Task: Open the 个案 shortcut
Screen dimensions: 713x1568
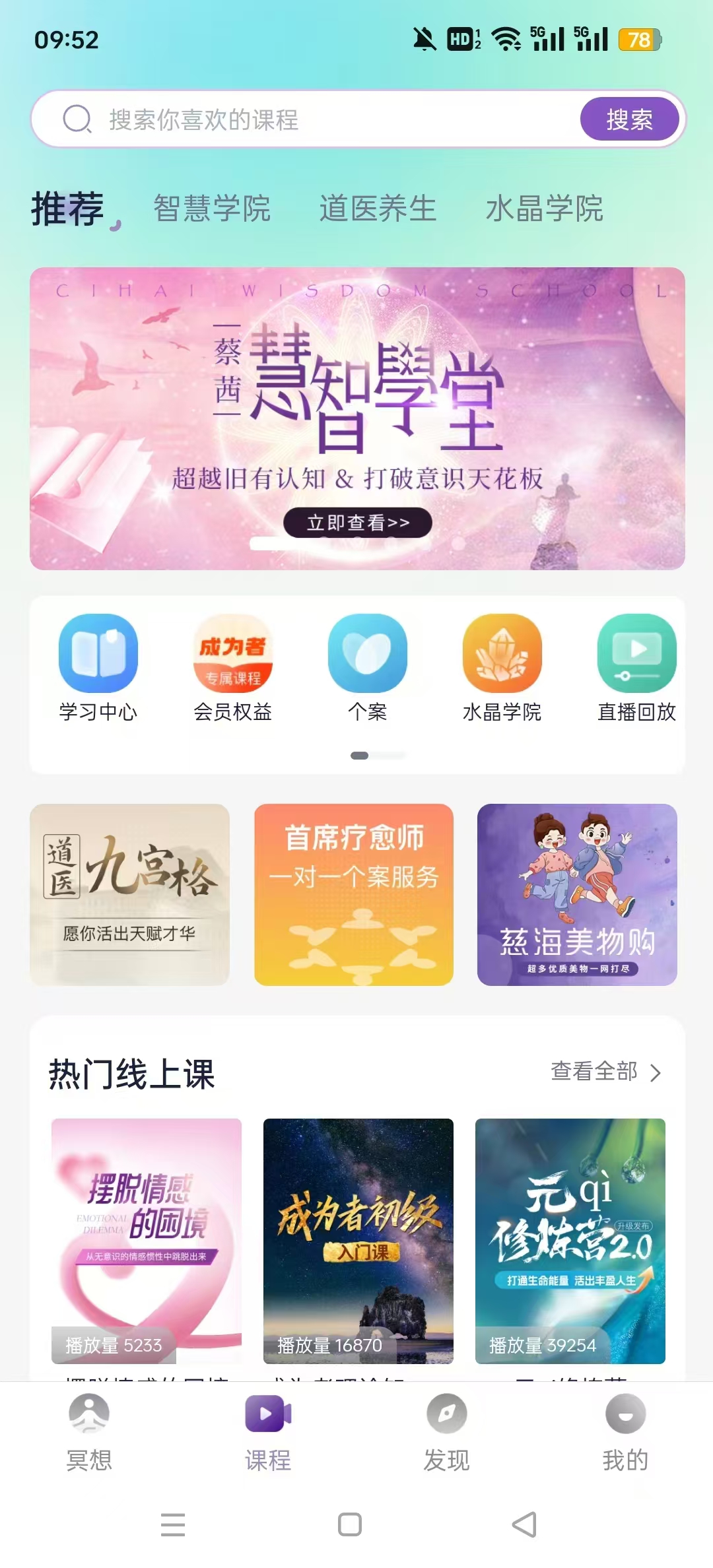Action: (x=368, y=668)
